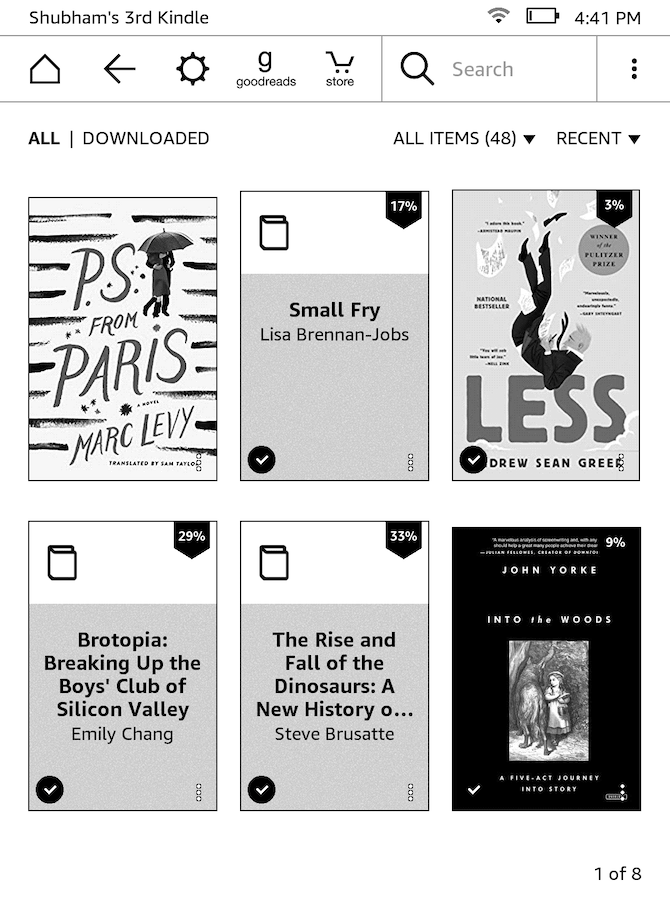The image size is (670, 905).
Task: Open Into the Woods by John Yorke
Action: coord(546,668)
